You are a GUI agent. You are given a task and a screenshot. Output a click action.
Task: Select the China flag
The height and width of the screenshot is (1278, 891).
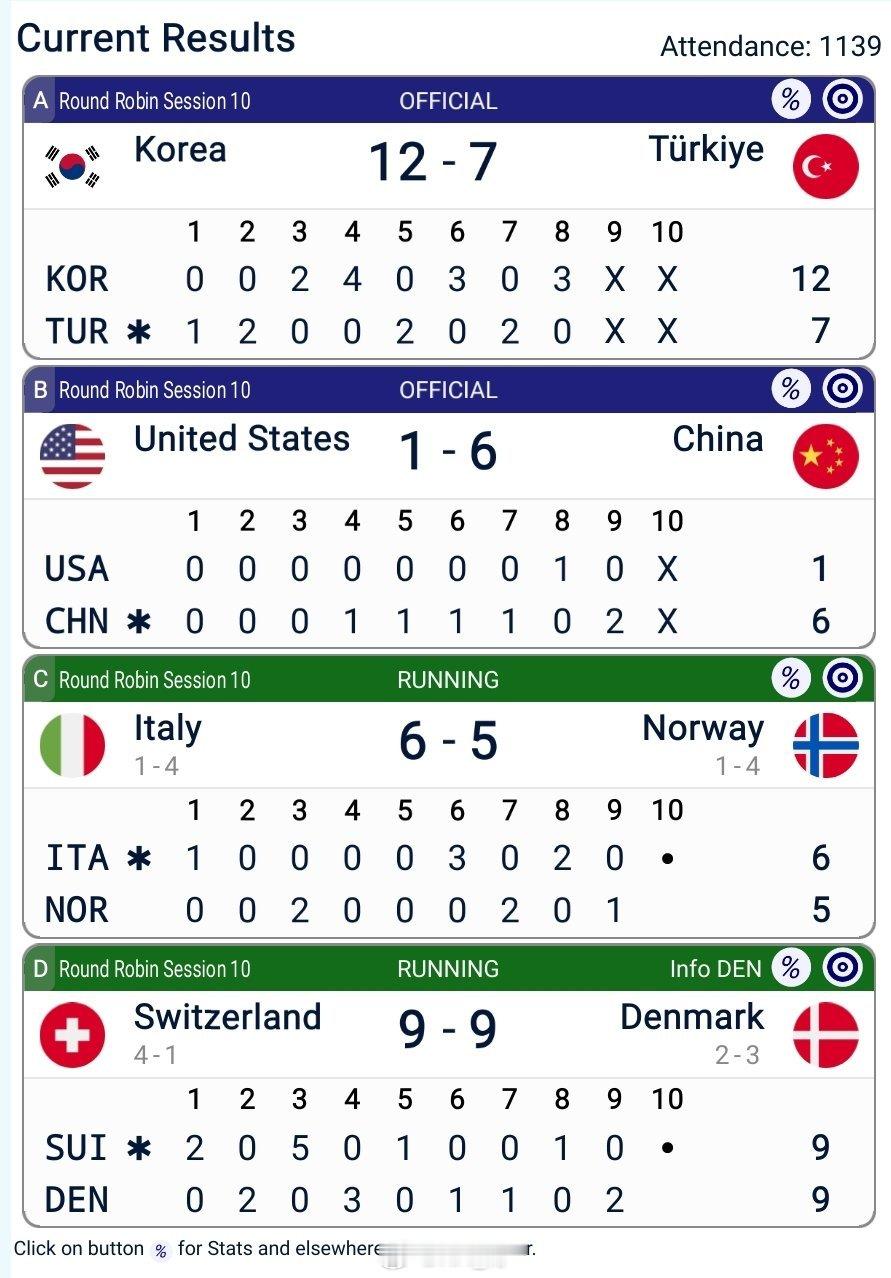point(824,454)
